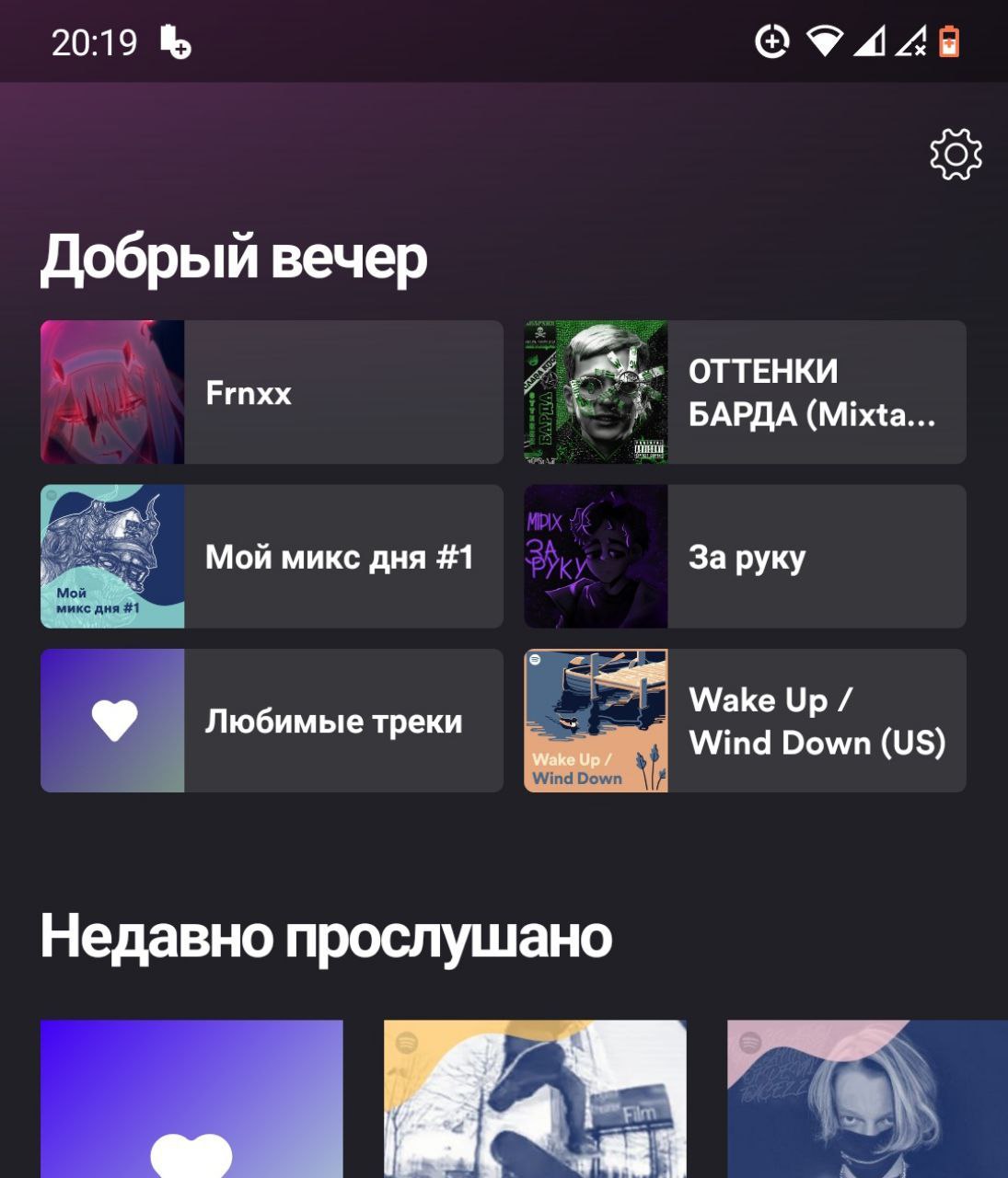Image resolution: width=1008 pixels, height=1178 pixels.
Task: Open ОТТЕНКИ БАРДА mixtape tile
Action: (745, 392)
